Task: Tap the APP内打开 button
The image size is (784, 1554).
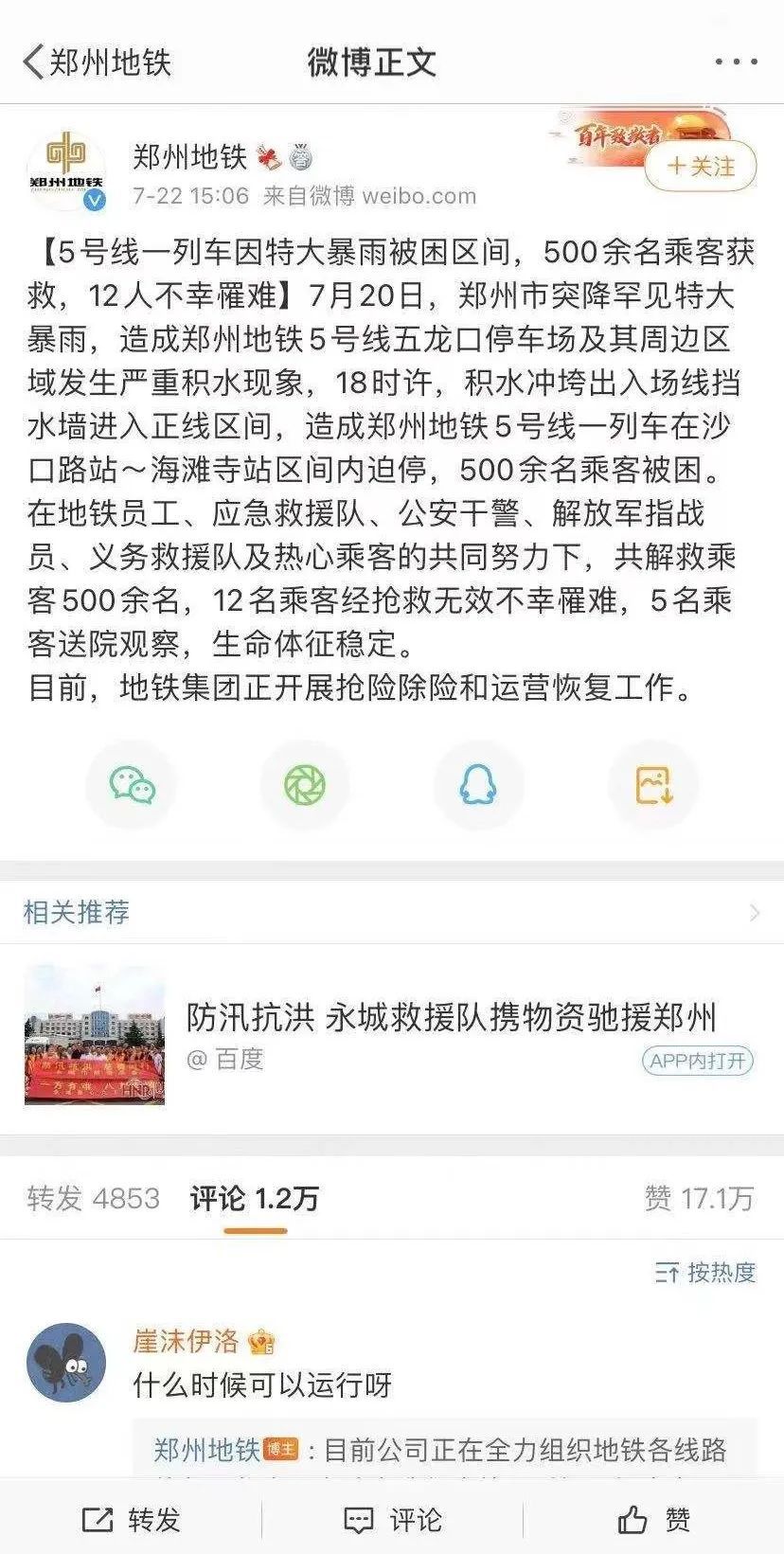Action: click(x=697, y=1061)
